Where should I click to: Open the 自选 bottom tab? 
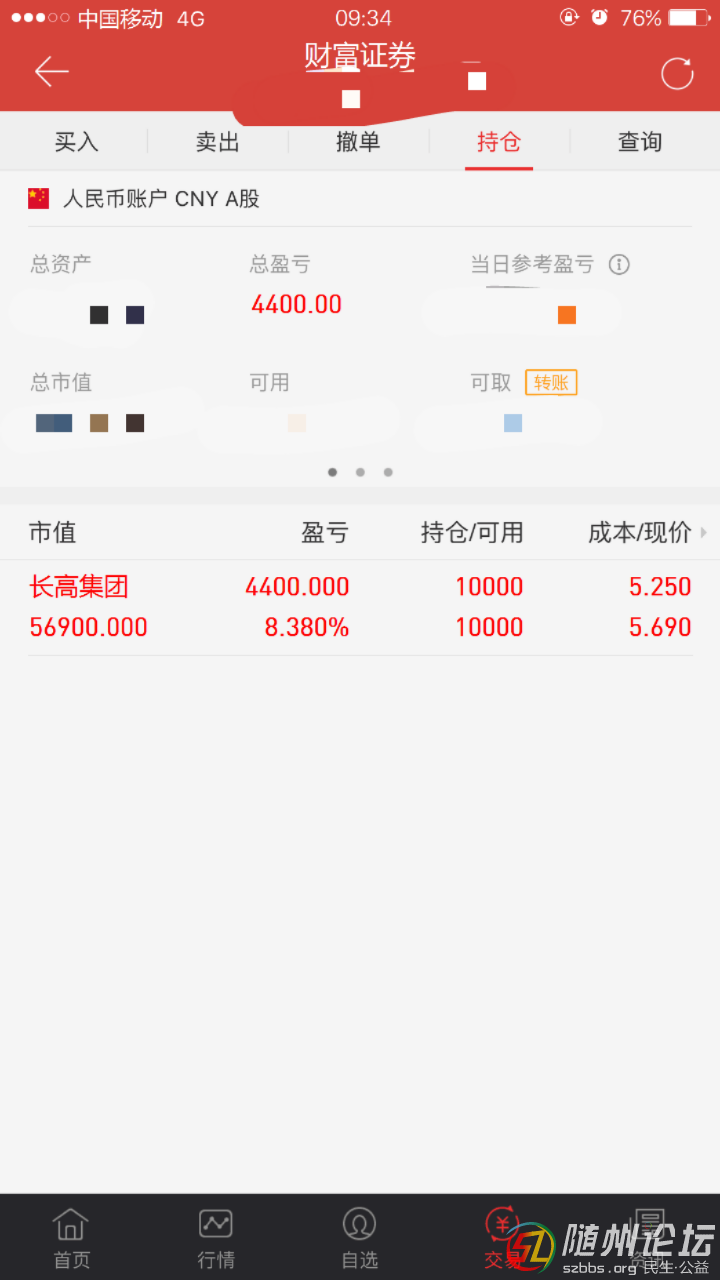(x=360, y=1237)
